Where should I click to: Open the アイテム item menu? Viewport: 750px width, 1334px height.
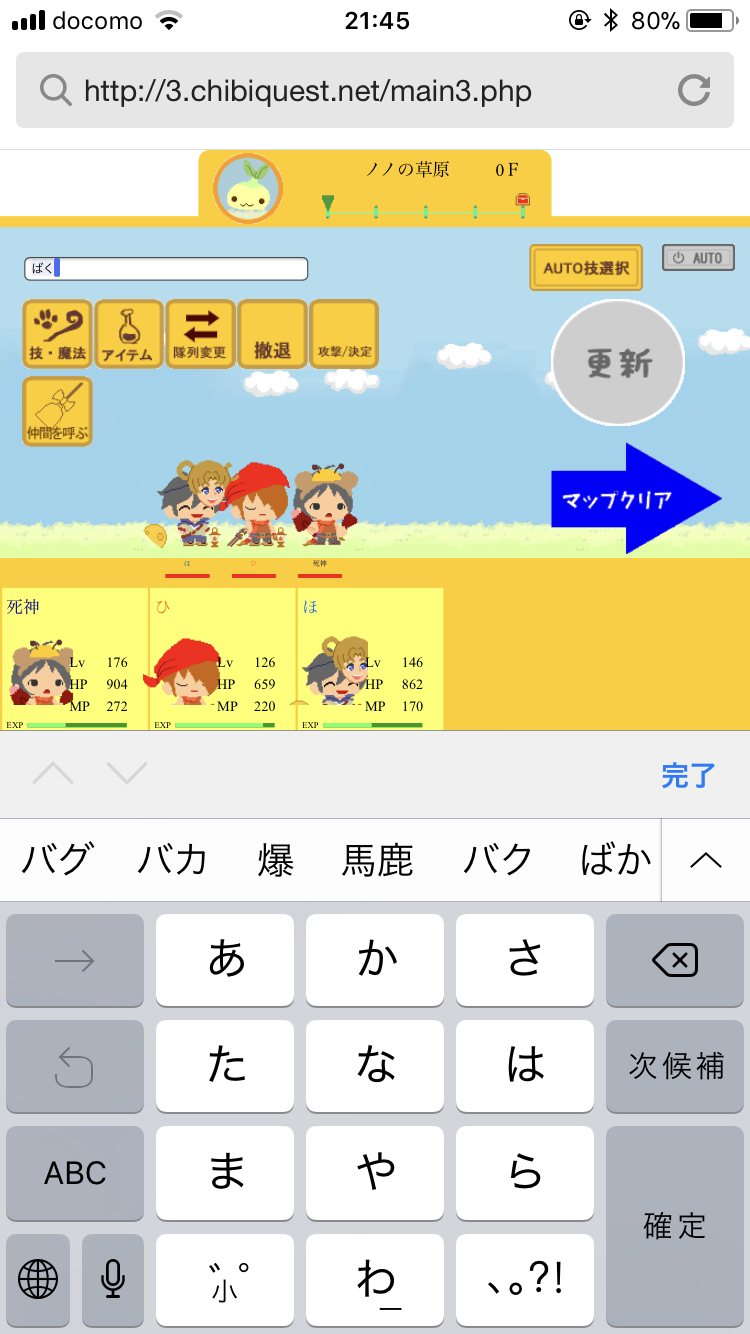(x=128, y=334)
